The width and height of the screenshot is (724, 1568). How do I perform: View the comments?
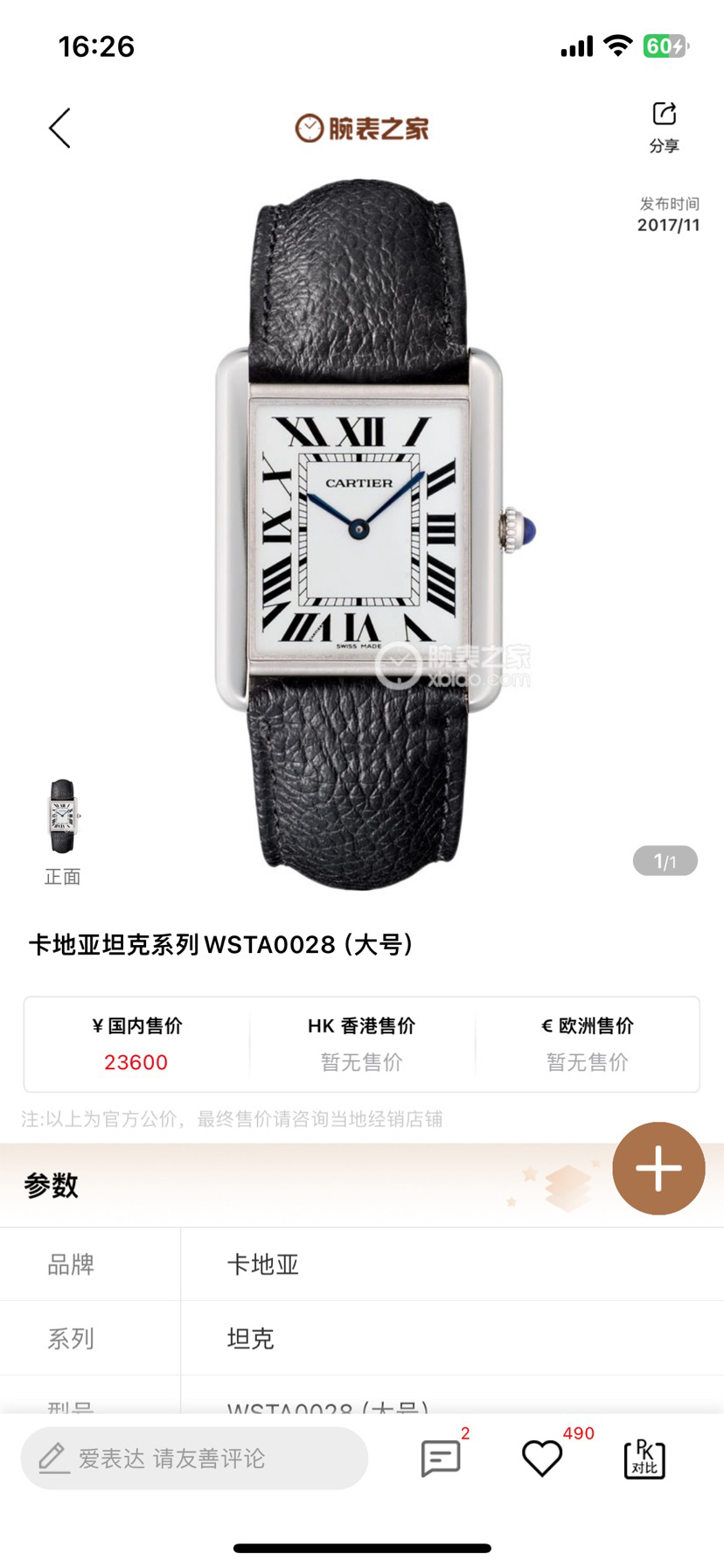click(x=441, y=1458)
